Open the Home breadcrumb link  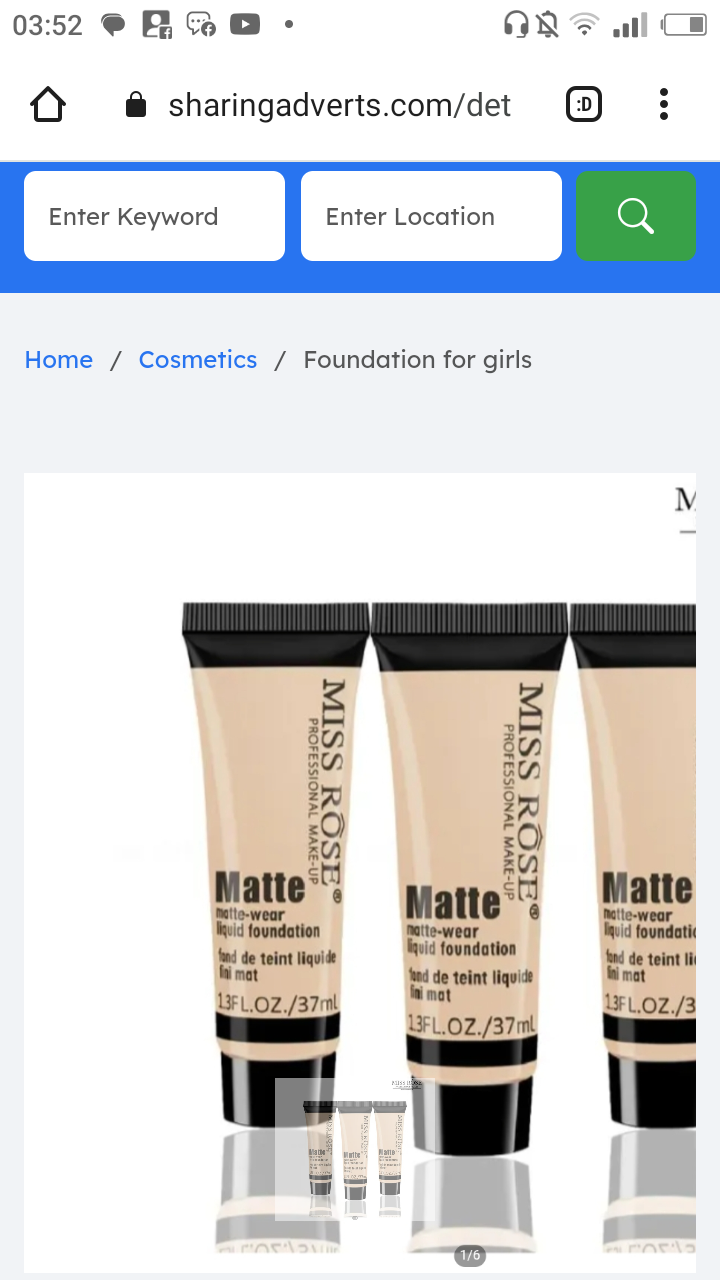[x=59, y=360]
